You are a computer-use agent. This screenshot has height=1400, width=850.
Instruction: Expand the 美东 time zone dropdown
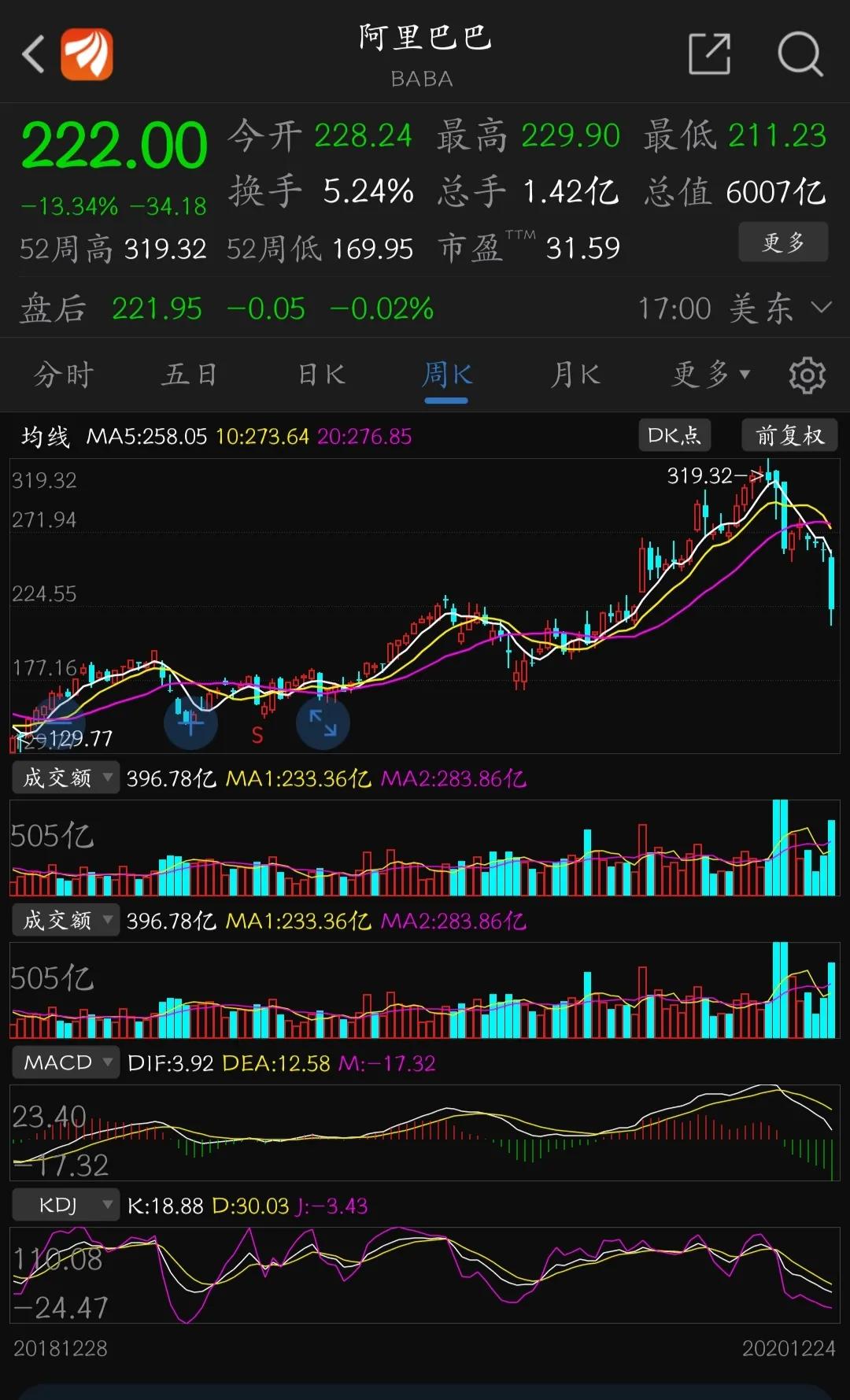(x=820, y=308)
